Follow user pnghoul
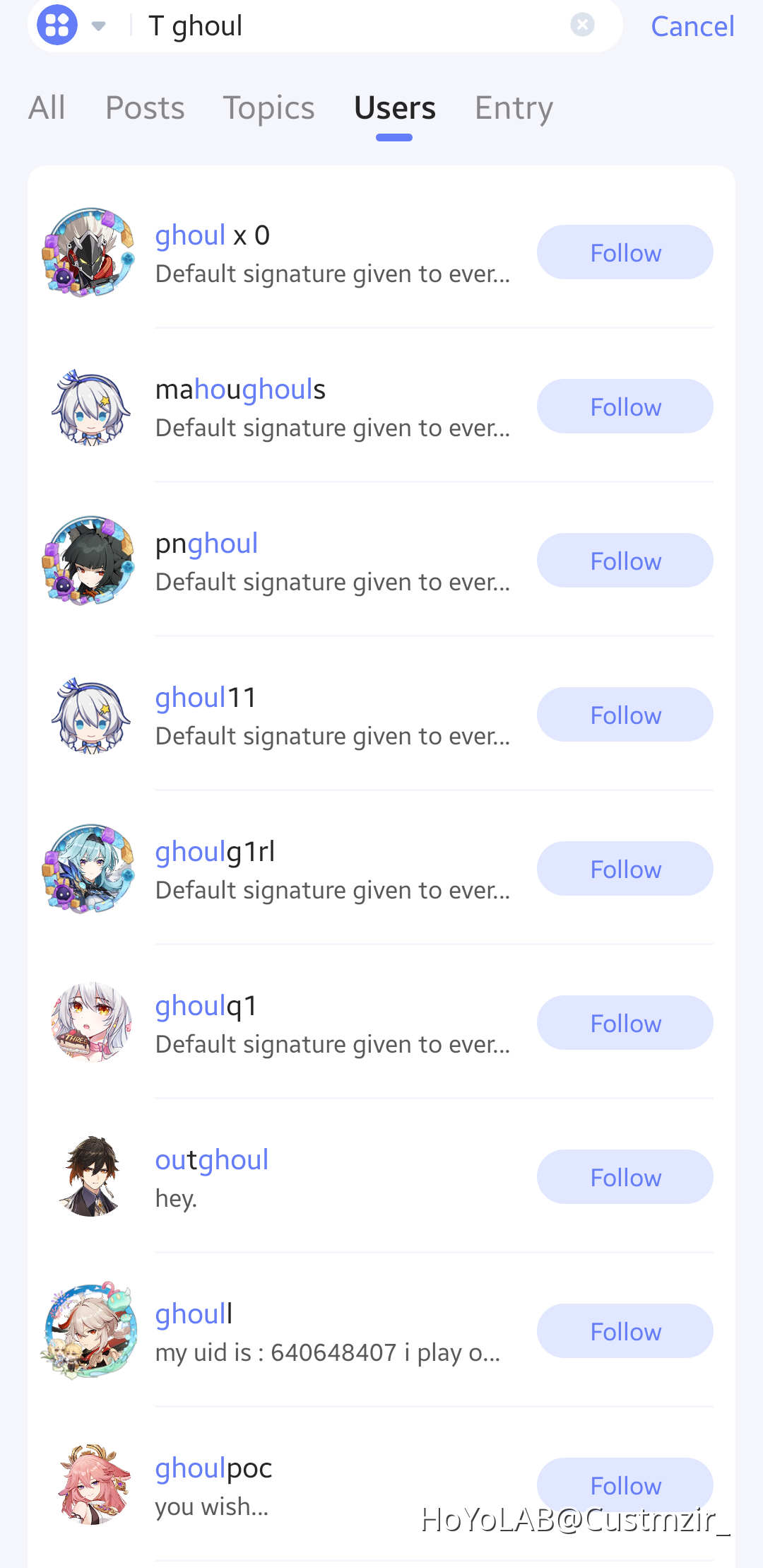763x1568 pixels. pos(625,561)
